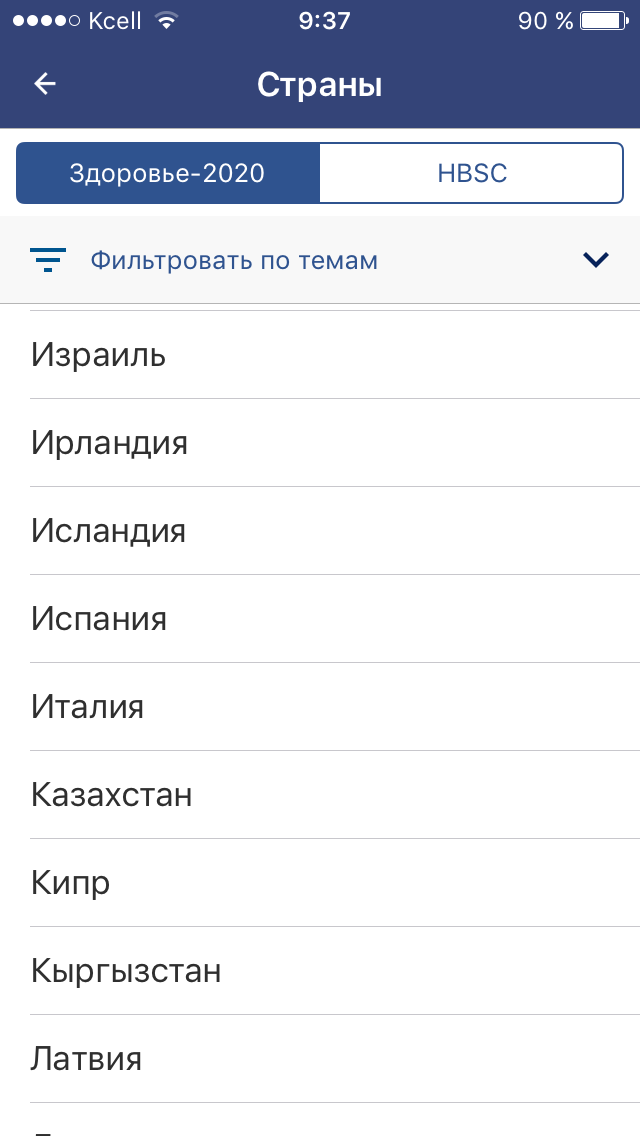
Task: Expand the Фильтровать по темам filter
Action: tap(320, 260)
